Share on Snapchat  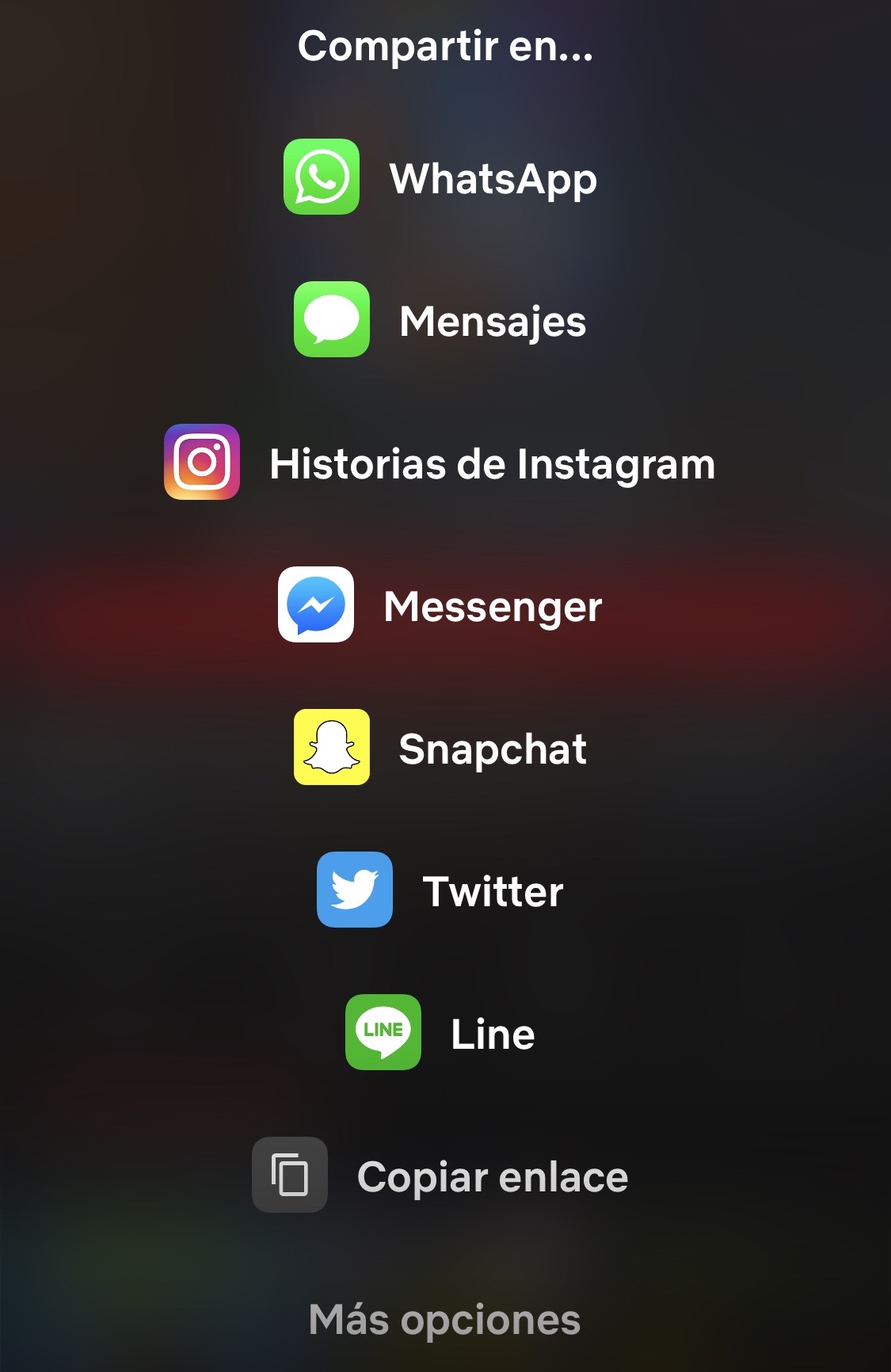tap(441, 748)
